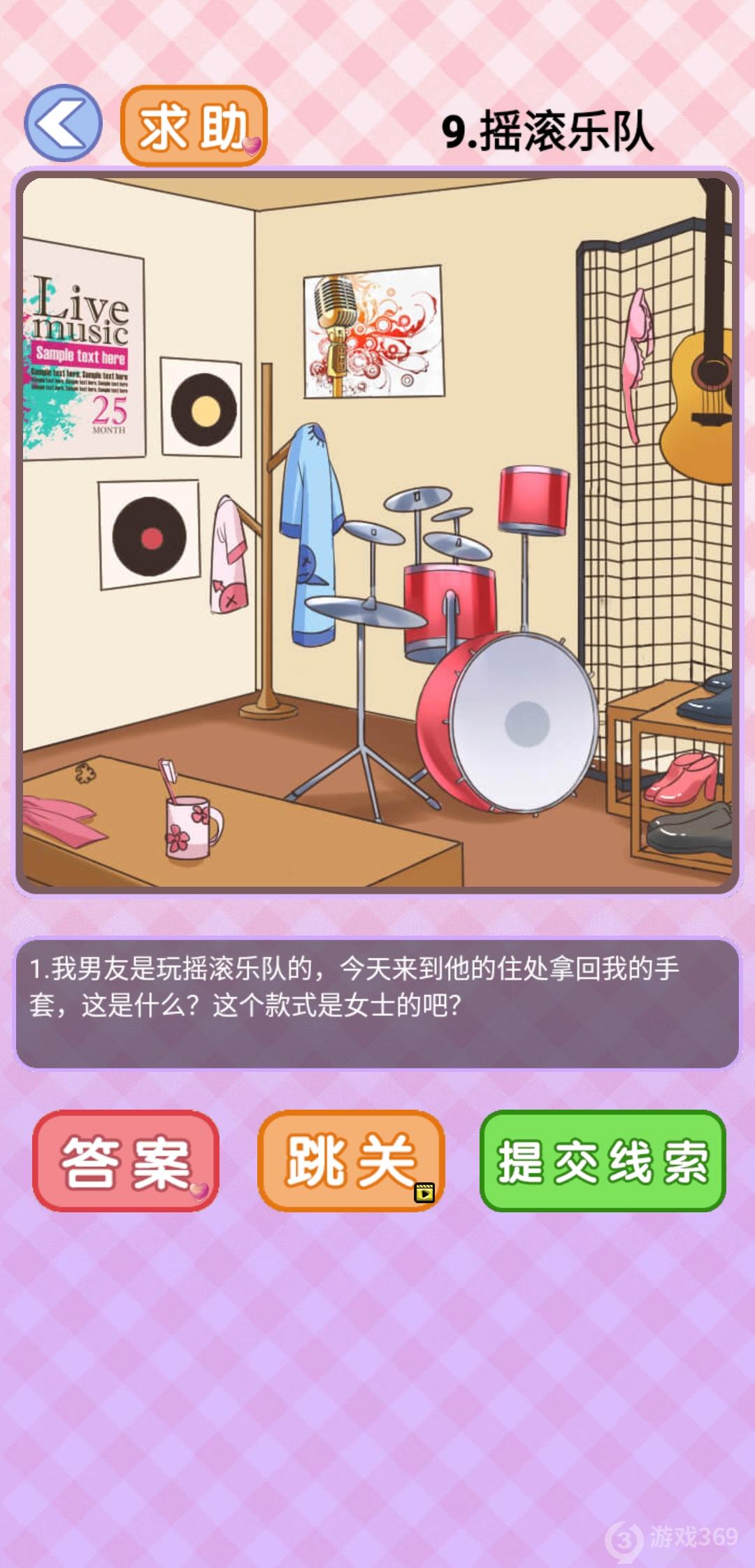Submit the clue with 提交线索
The height and width of the screenshot is (1568, 755).
[x=603, y=1161]
